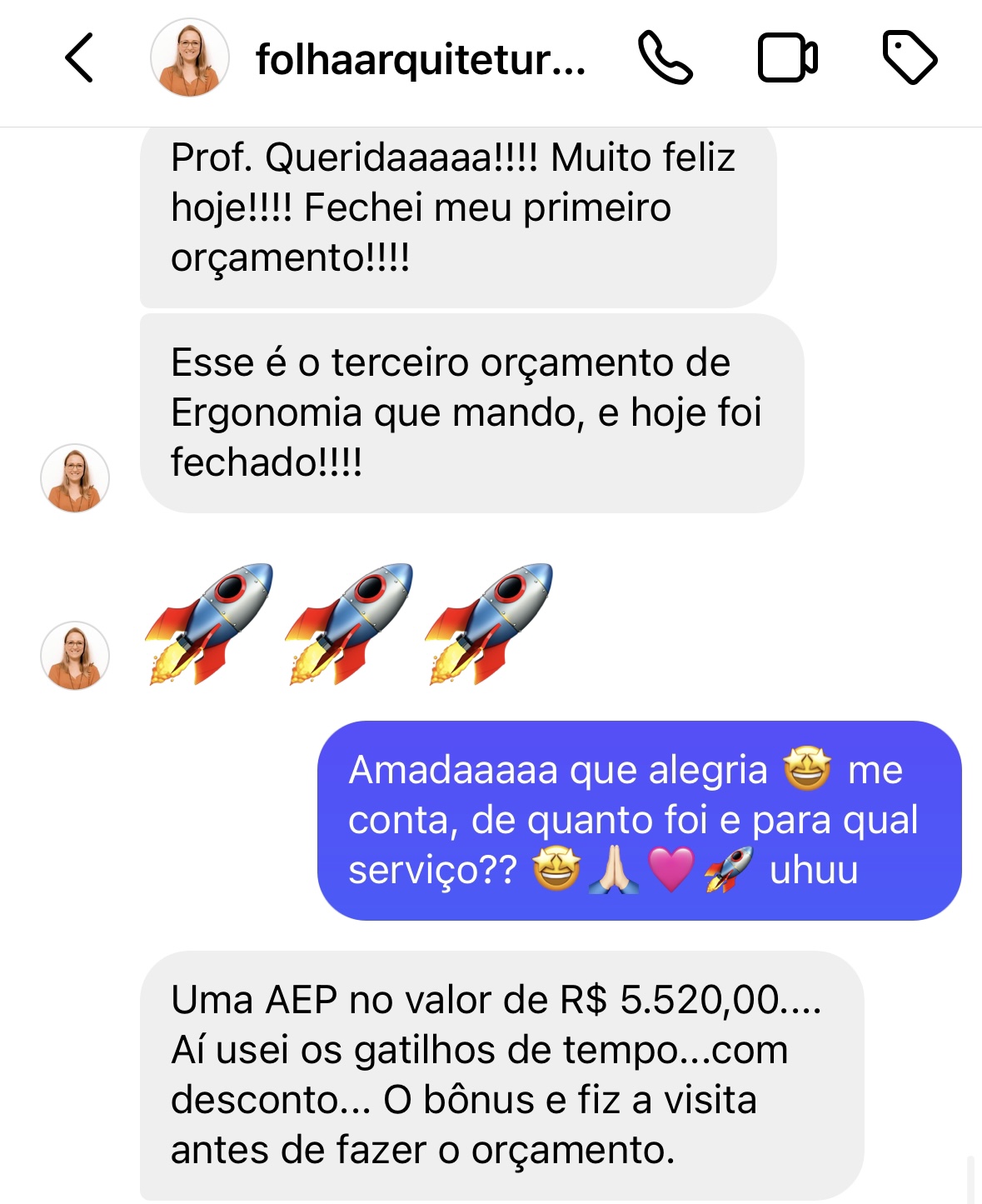Start a voice call with folhaarquitetur
Viewport: 982px width, 1204px height.
point(665,58)
